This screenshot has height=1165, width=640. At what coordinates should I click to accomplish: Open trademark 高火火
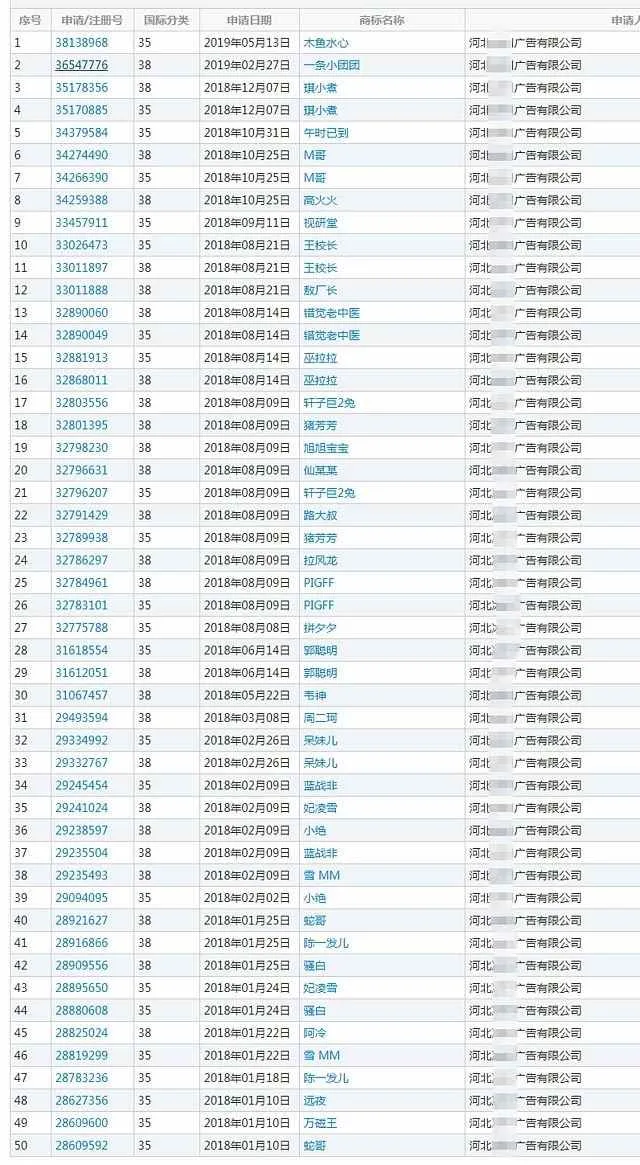pos(321,201)
